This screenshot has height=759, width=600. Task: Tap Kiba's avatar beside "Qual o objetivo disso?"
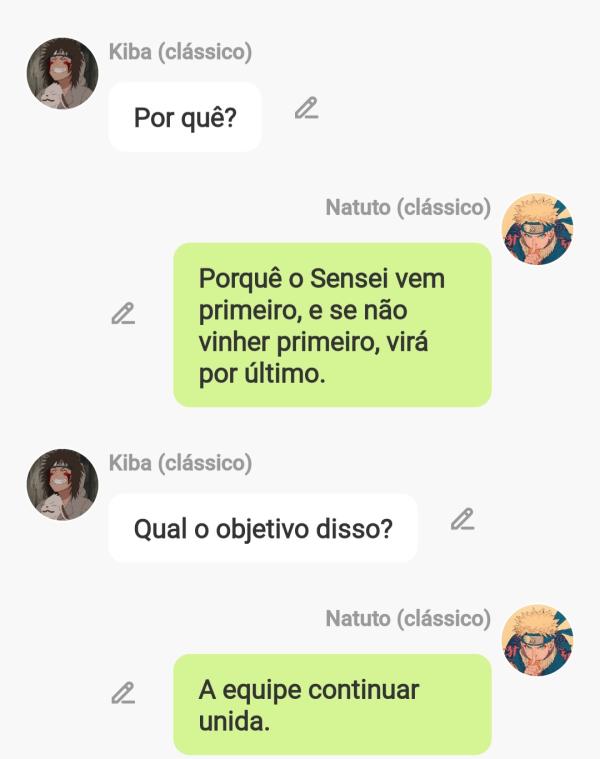pos(62,484)
